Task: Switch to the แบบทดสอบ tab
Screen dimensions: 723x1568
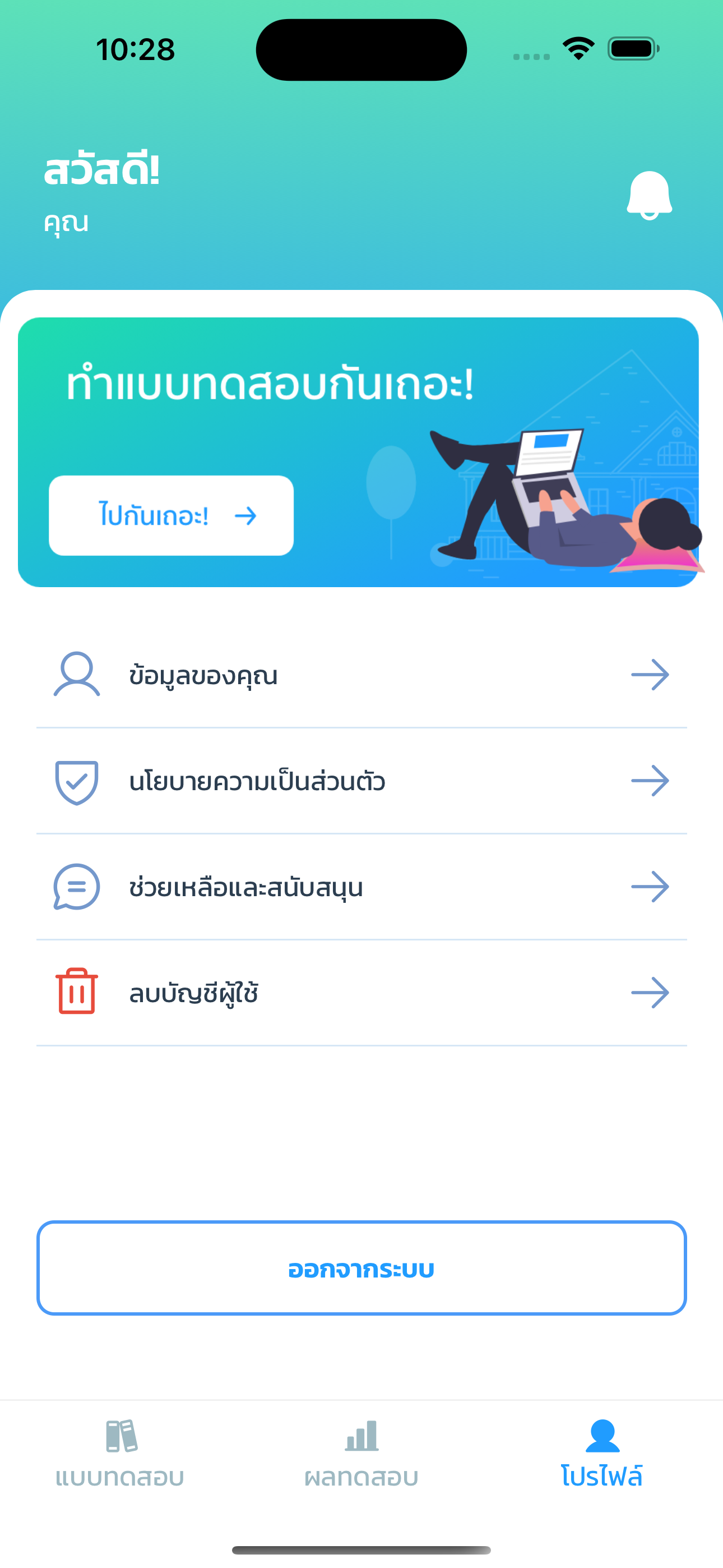Action: (x=120, y=1454)
